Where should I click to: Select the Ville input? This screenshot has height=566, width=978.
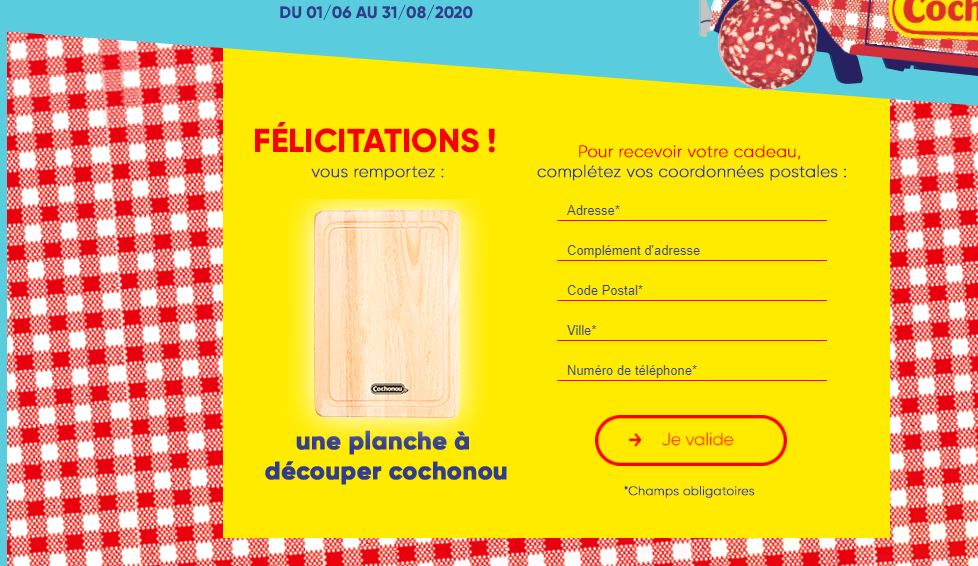pyautogui.click(x=691, y=330)
